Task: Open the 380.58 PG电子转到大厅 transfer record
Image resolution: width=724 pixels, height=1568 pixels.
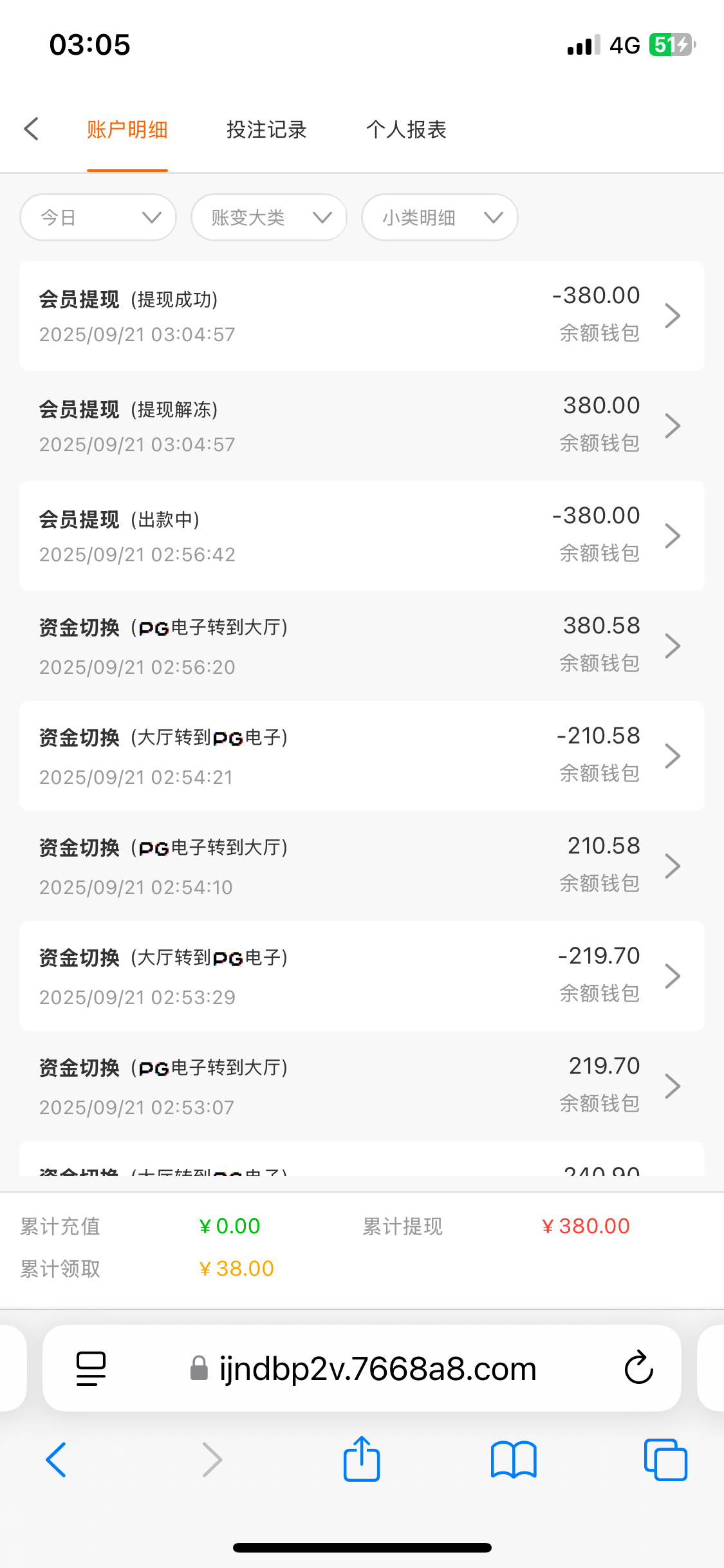Action: [362, 646]
